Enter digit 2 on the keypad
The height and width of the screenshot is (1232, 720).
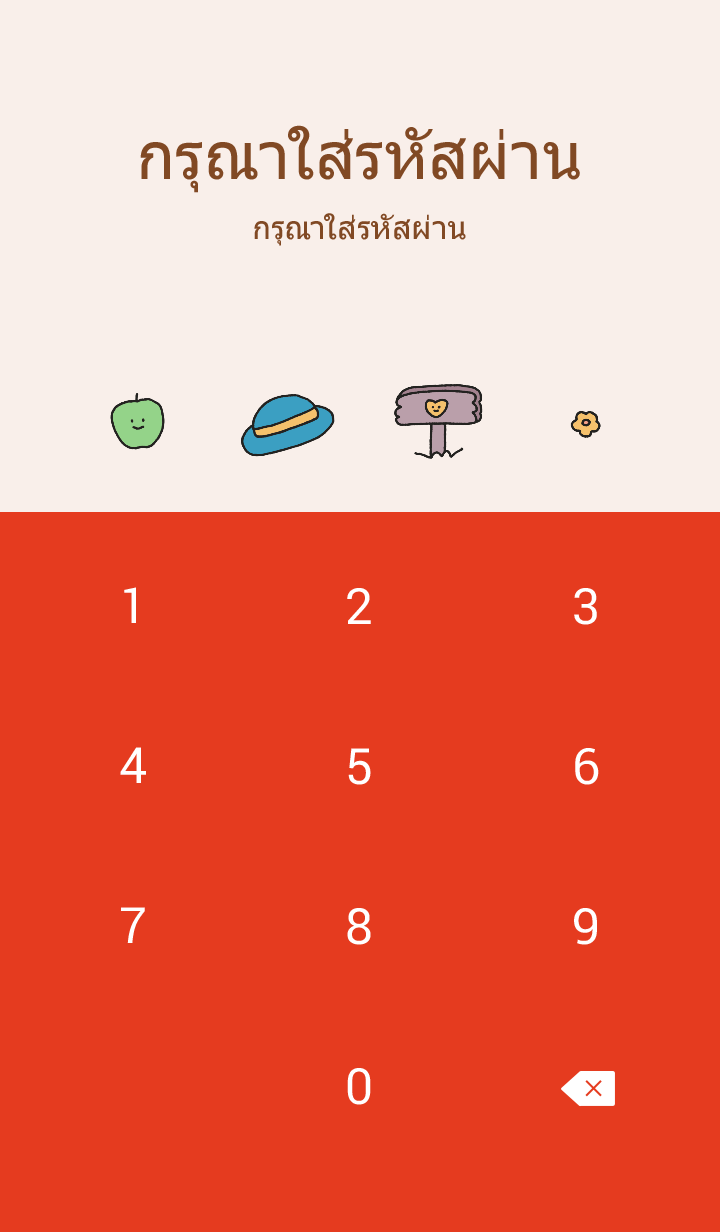click(359, 607)
